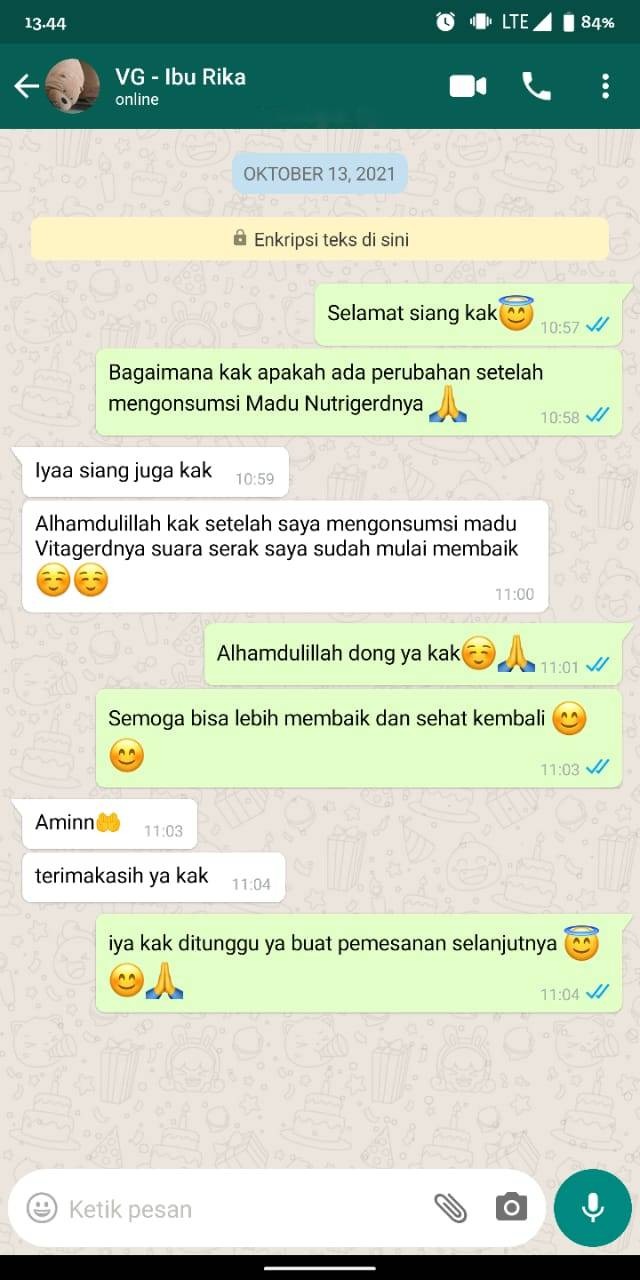This screenshot has height=1280, width=640.
Task: Start a video call with Ibu Rika
Action: click(x=467, y=87)
